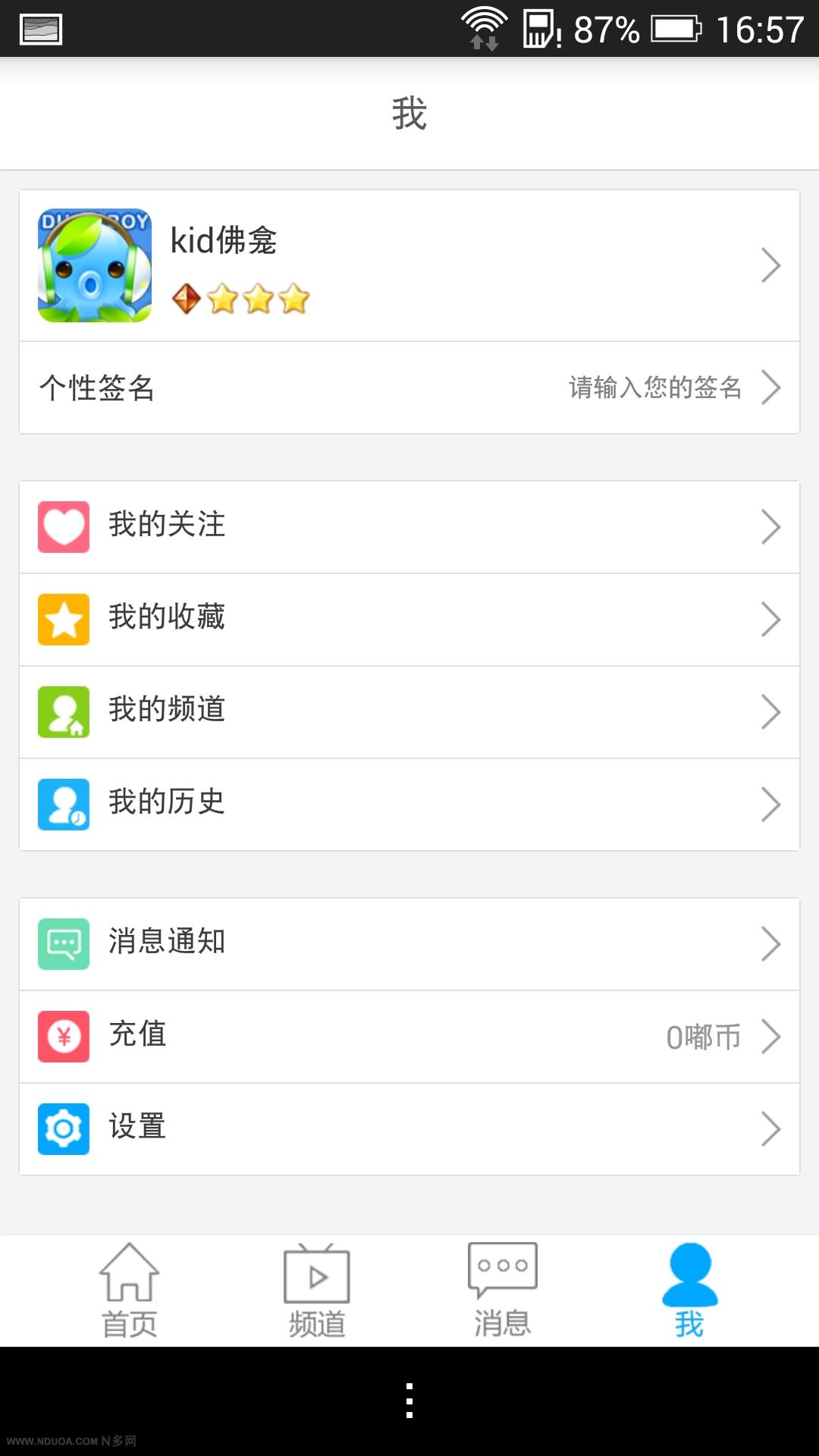Open the 充值 recharge page
This screenshot has height=1456, width=819.
409,1036
